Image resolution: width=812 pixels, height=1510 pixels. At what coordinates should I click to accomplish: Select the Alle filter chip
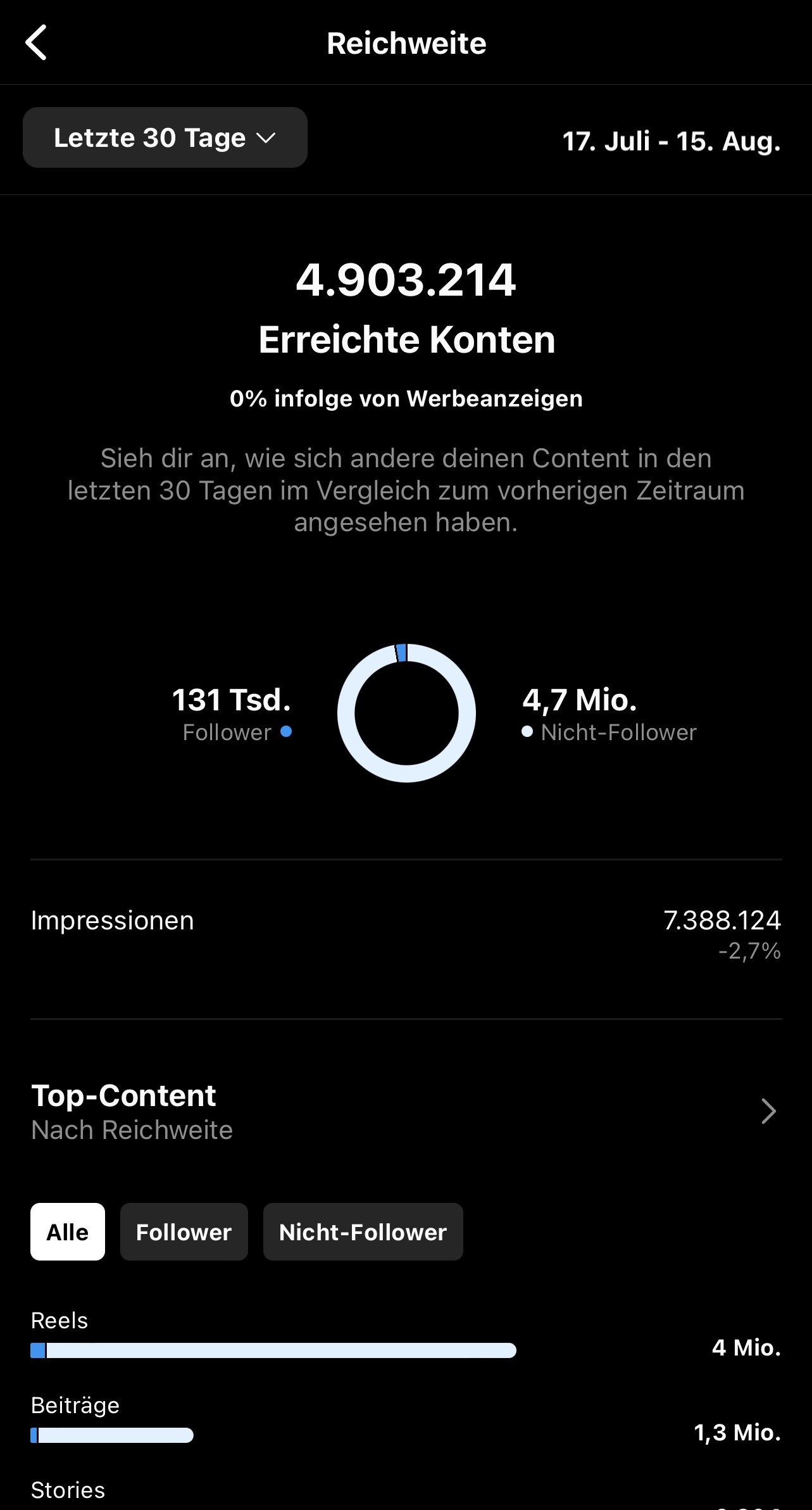click(68, 1232)
